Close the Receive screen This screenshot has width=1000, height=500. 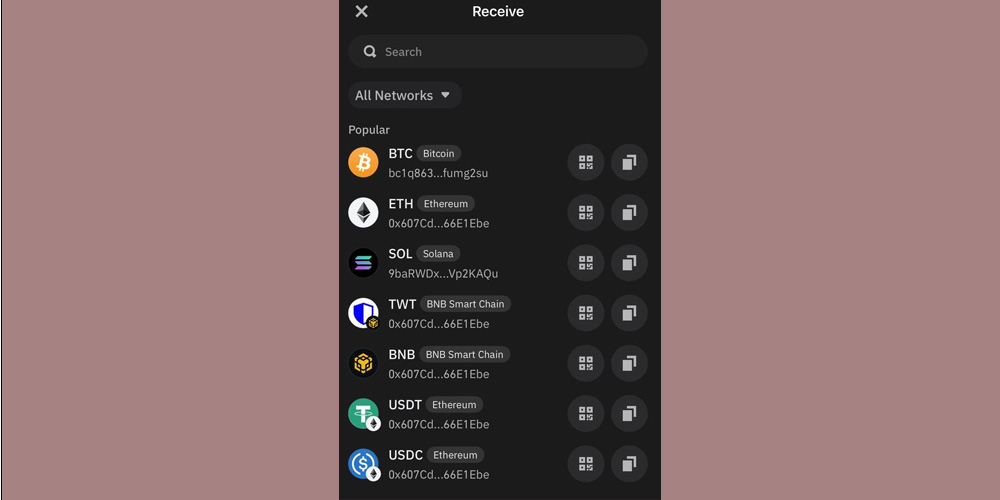click(362, 11)
